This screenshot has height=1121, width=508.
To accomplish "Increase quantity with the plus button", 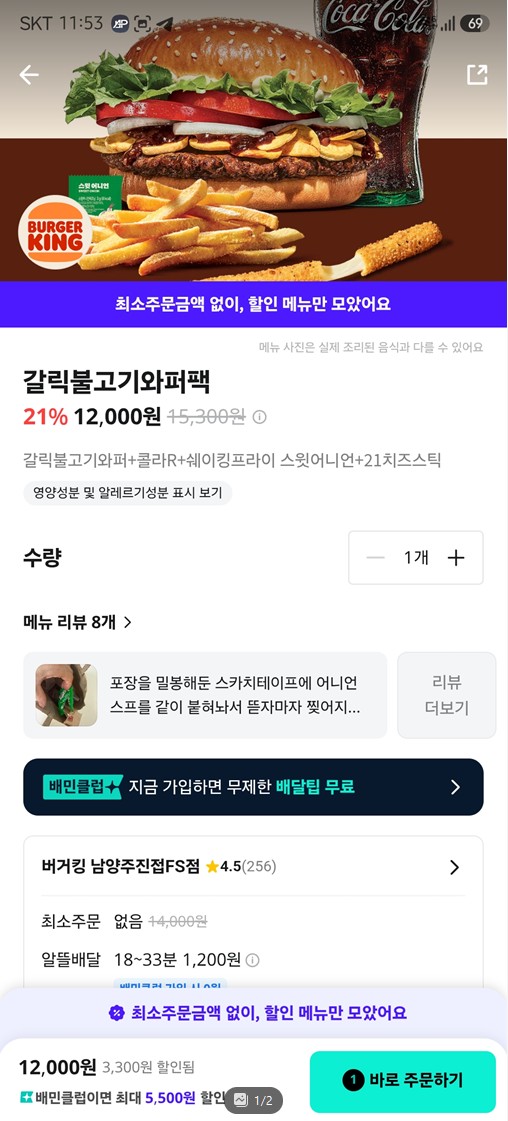I will (456, 558).
